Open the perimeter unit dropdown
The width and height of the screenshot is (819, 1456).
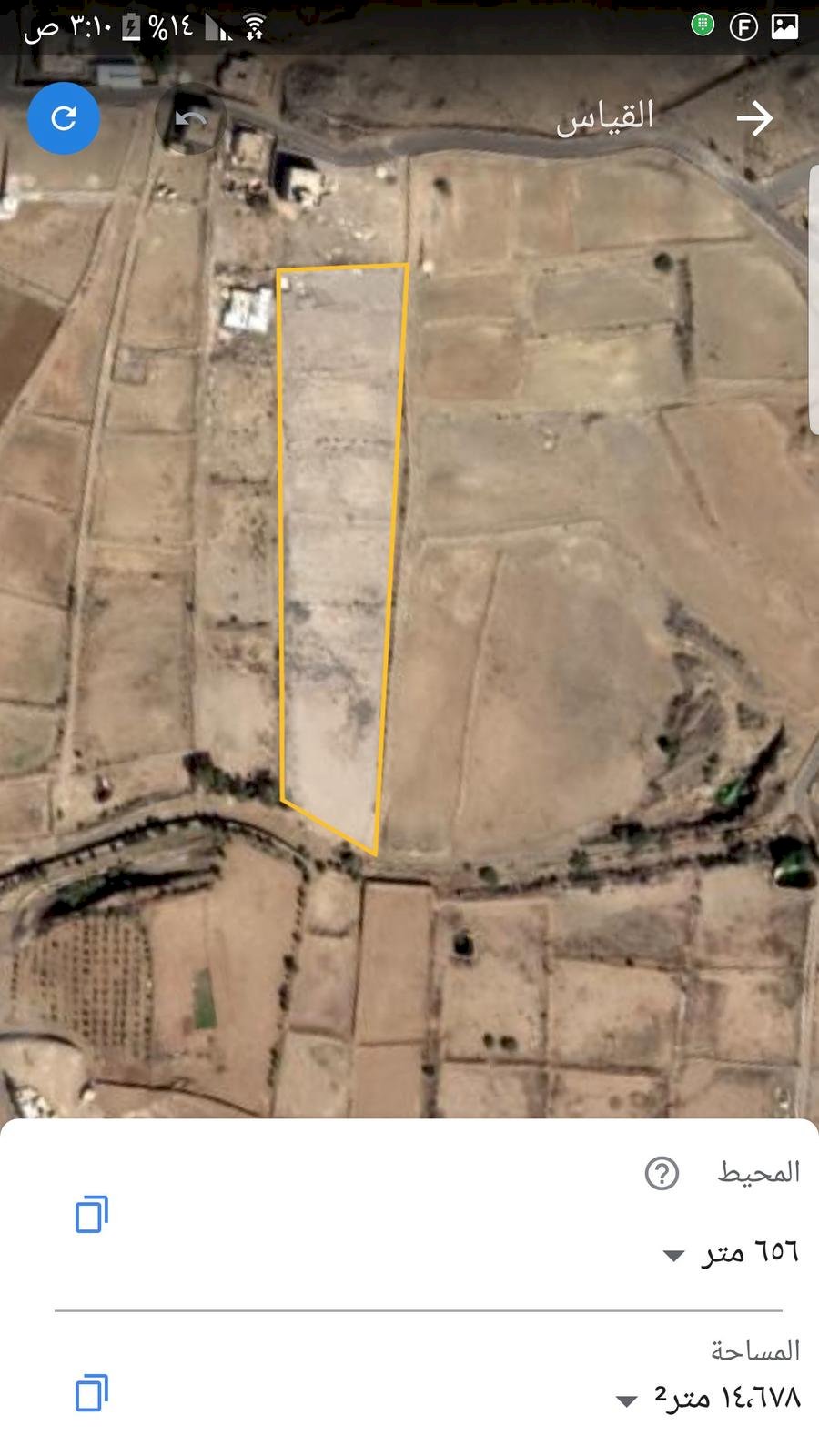tap(673, 1256)
